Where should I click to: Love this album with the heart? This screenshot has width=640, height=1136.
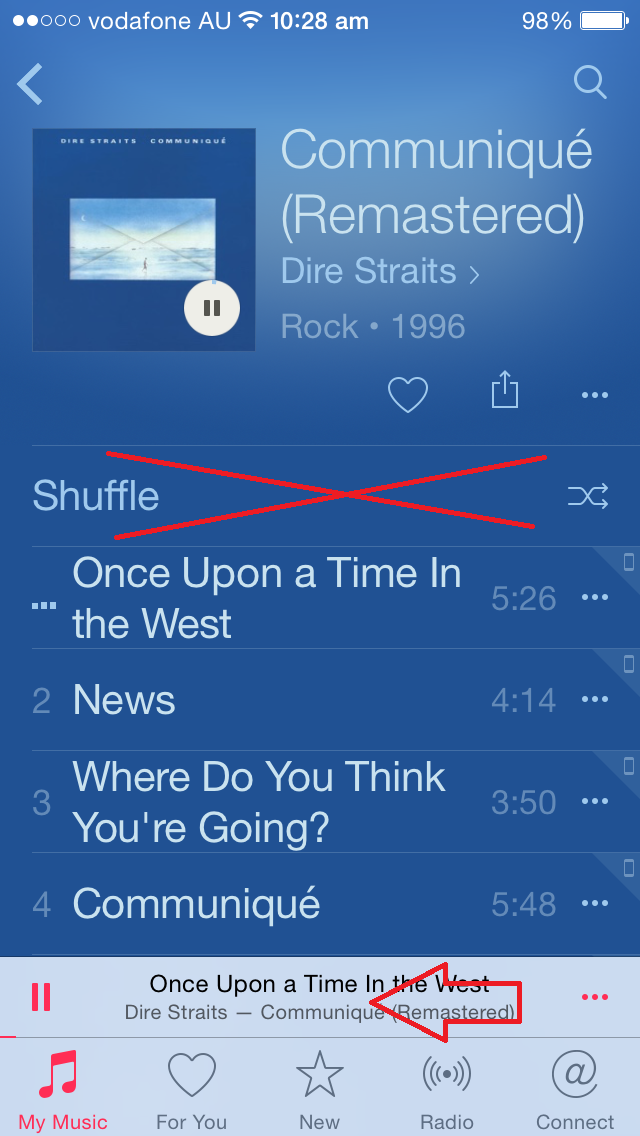[408, 395]
